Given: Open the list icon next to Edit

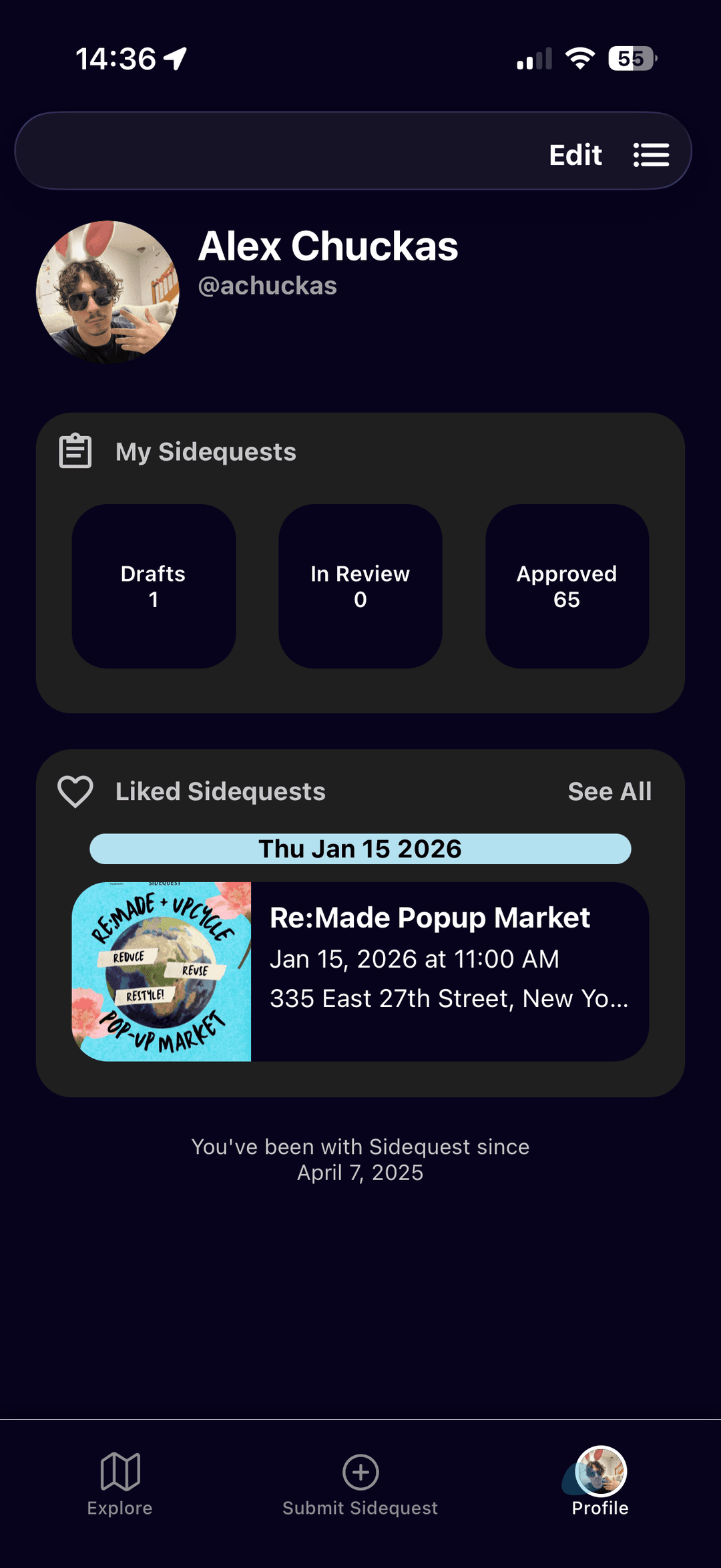Looking at the screenshot, I should (651, 154).
